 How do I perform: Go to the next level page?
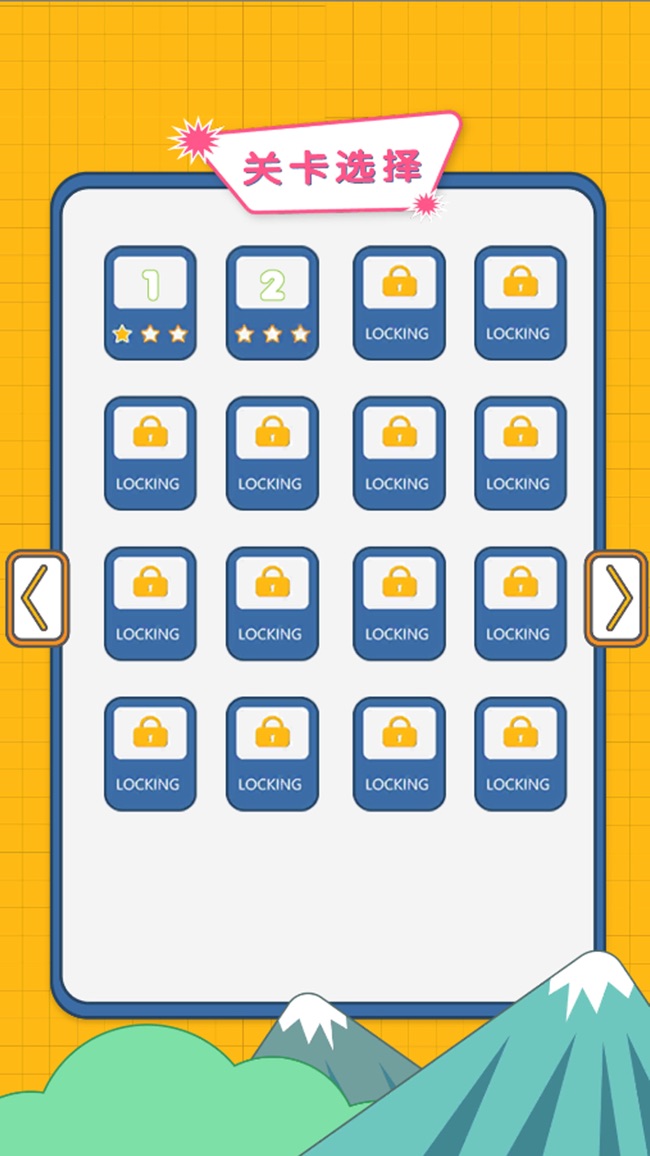615,598
